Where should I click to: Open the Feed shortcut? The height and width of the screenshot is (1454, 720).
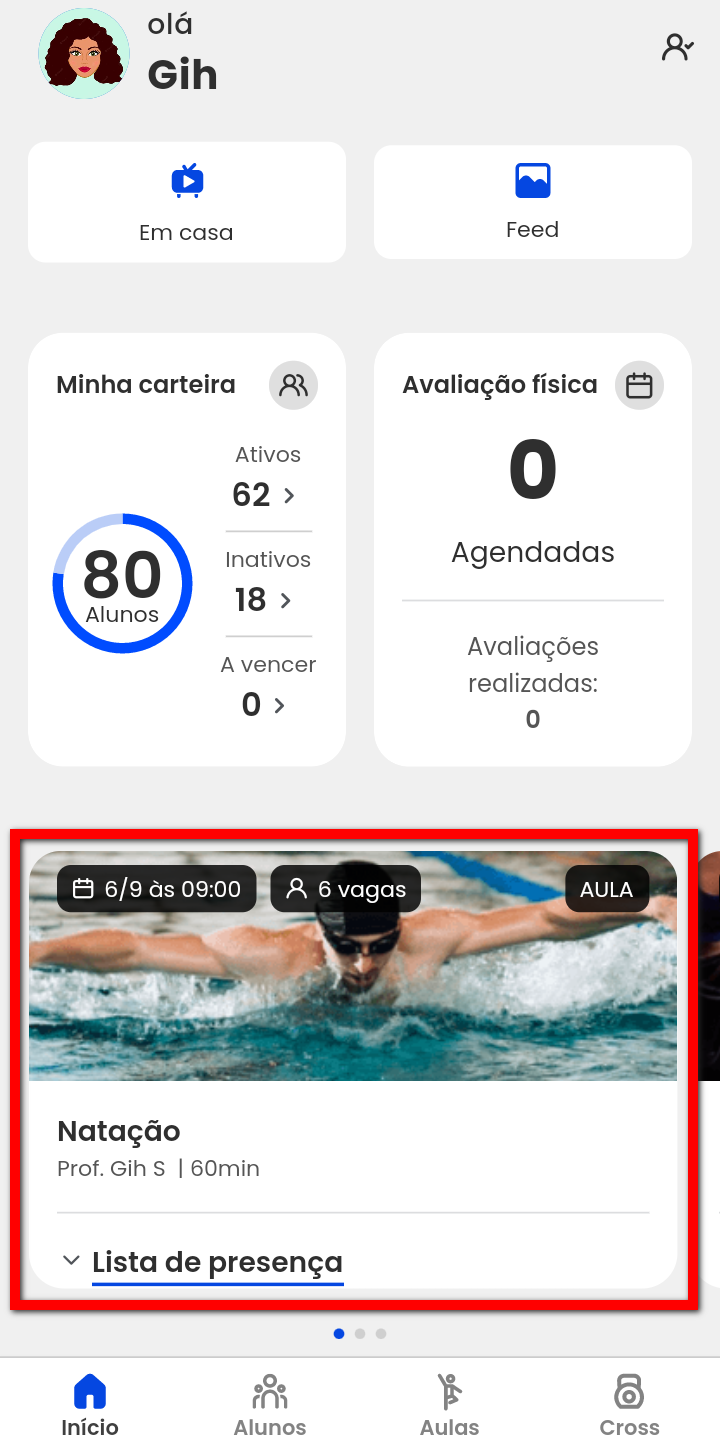pyautogui.click(x=532, y=202)
